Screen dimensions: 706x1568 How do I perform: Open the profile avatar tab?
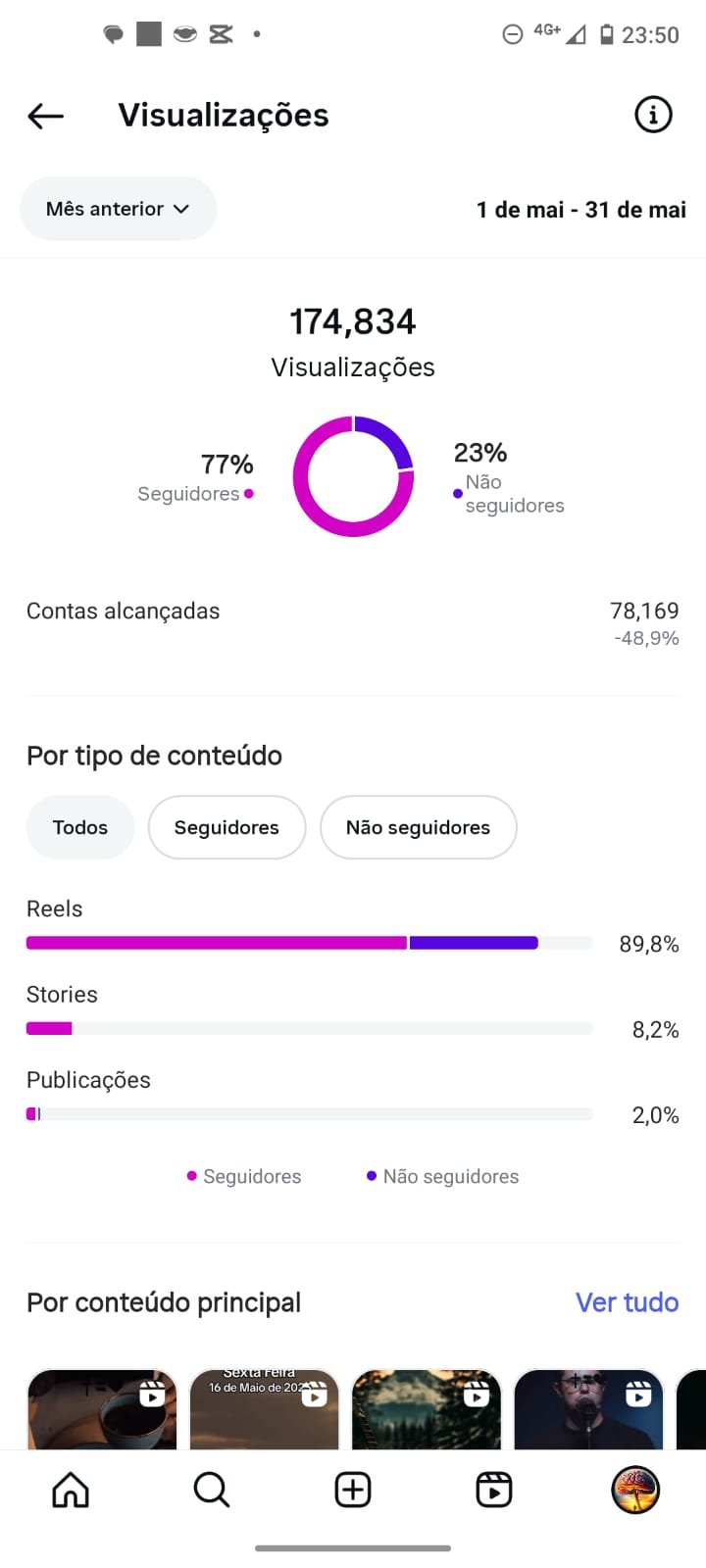click(x=635, y=1490)
